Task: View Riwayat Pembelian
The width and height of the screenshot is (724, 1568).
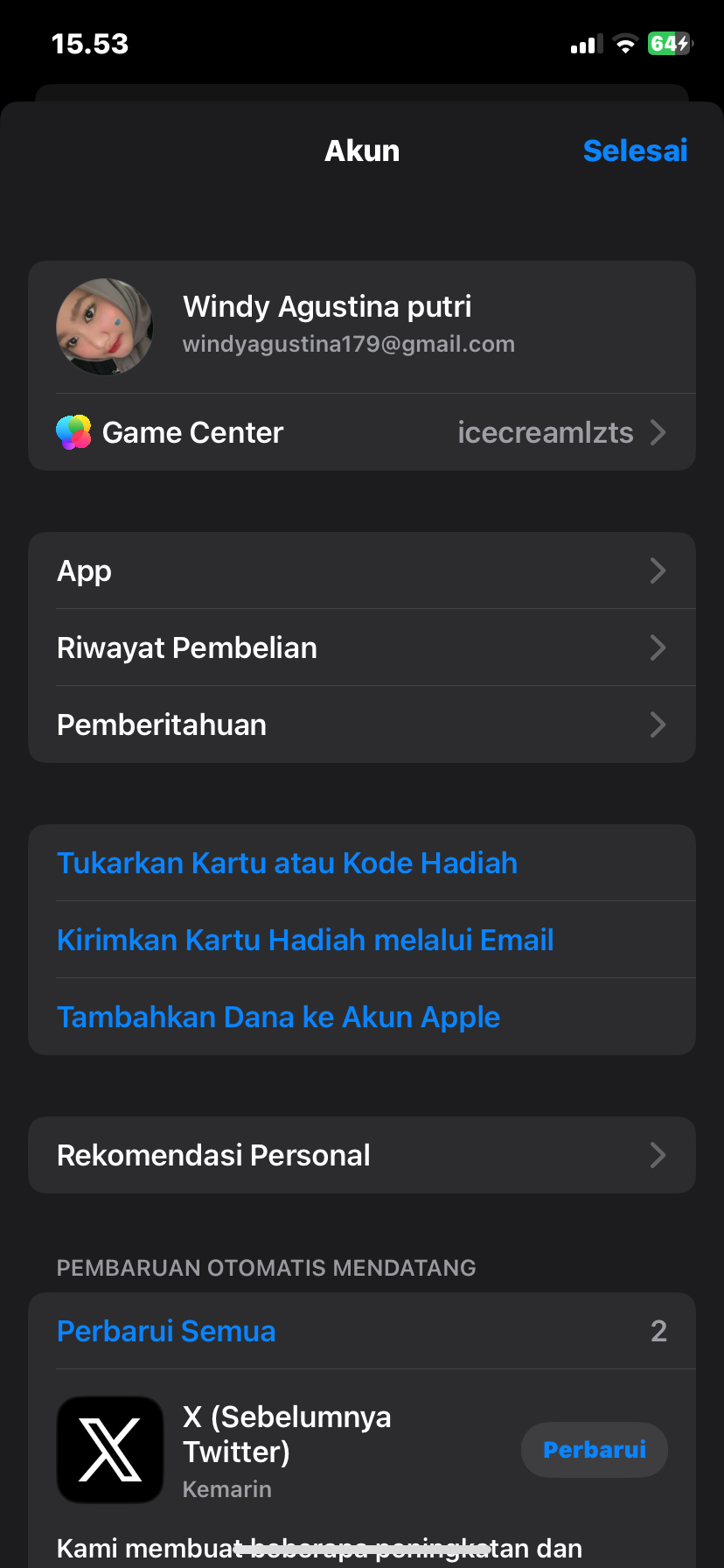Action: (x=361, y=647)
